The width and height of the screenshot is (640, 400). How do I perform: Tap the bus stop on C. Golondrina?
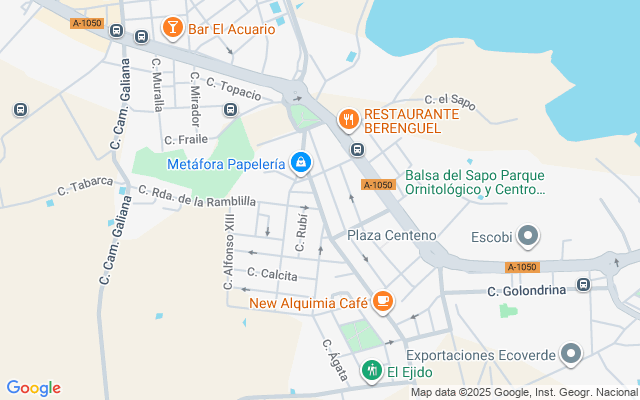pos(583,285)
